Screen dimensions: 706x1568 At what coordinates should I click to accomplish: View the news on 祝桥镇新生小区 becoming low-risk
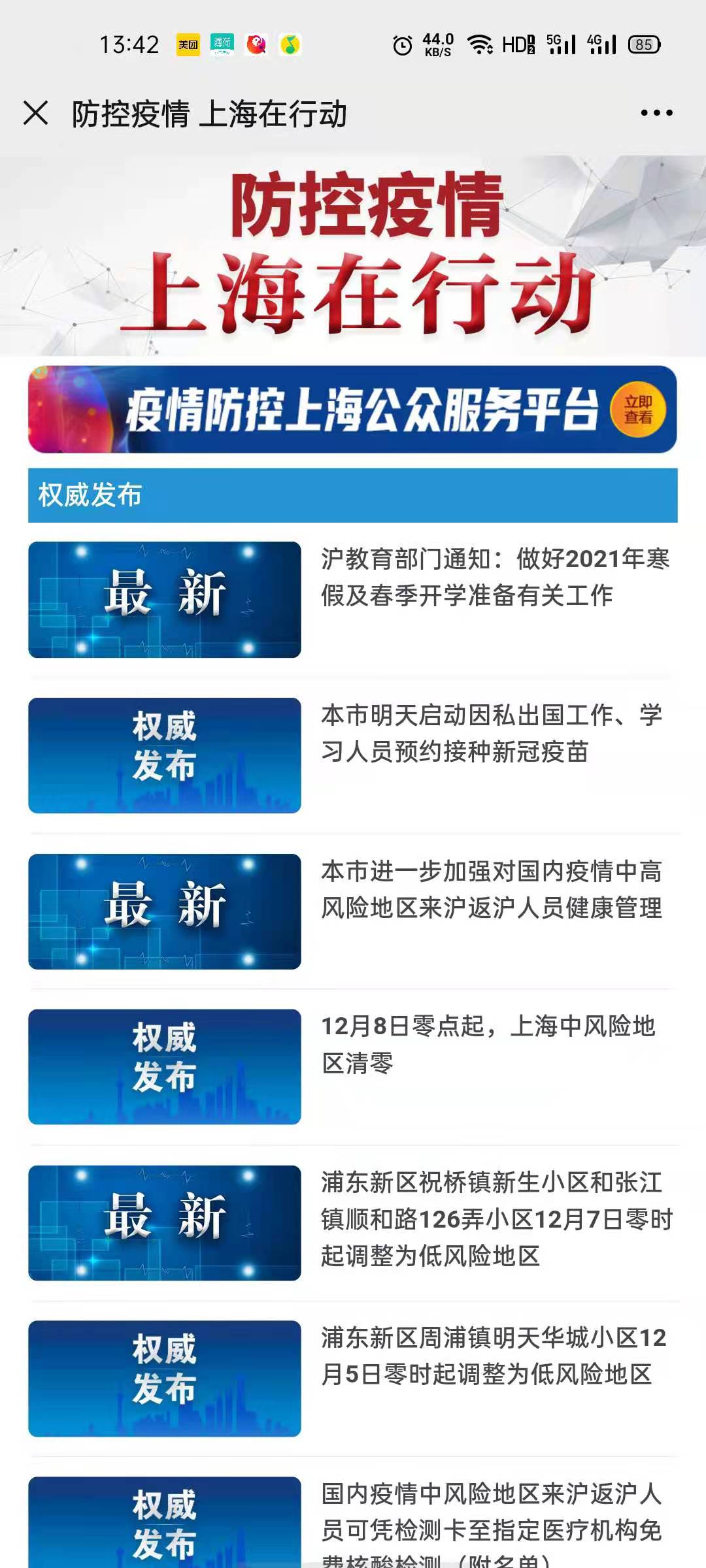click(496, 1218)
